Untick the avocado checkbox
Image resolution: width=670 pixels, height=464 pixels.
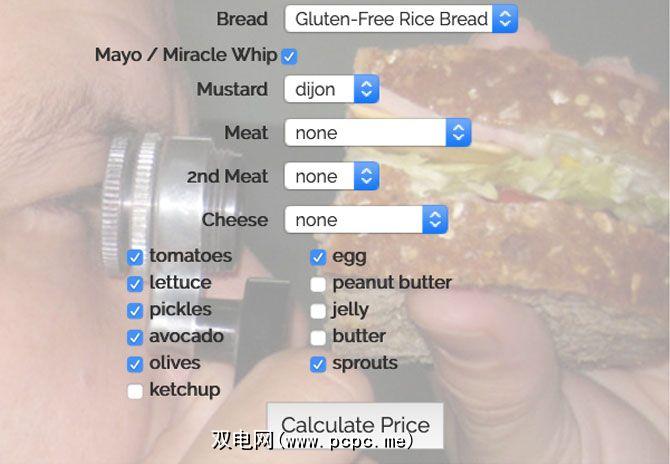(x=135, y=338)
